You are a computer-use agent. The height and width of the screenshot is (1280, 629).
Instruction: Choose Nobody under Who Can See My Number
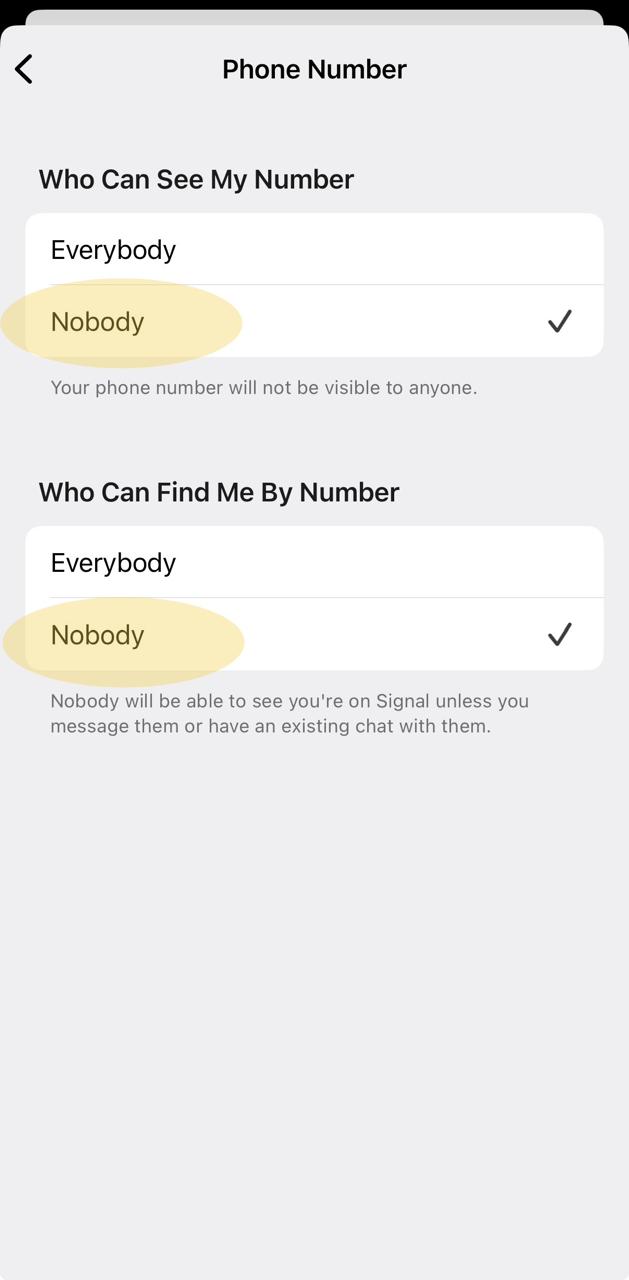tap(314, 322)
